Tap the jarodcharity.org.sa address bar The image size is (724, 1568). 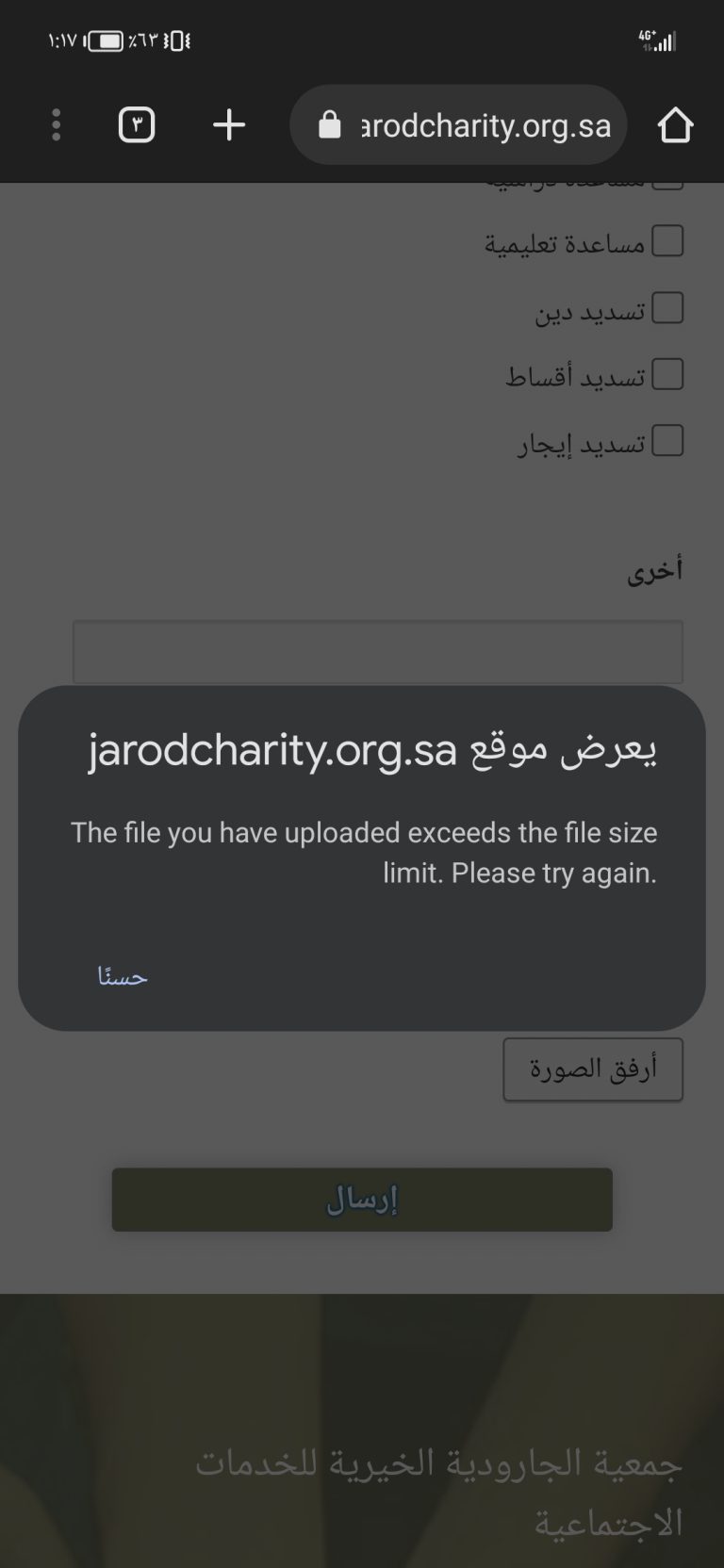point(458,124)
